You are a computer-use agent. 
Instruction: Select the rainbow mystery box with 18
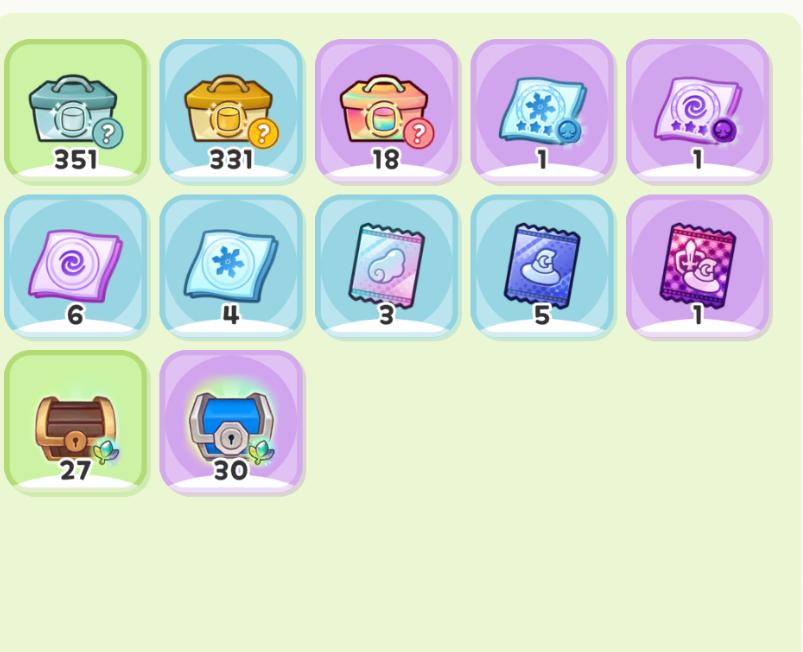387,111
